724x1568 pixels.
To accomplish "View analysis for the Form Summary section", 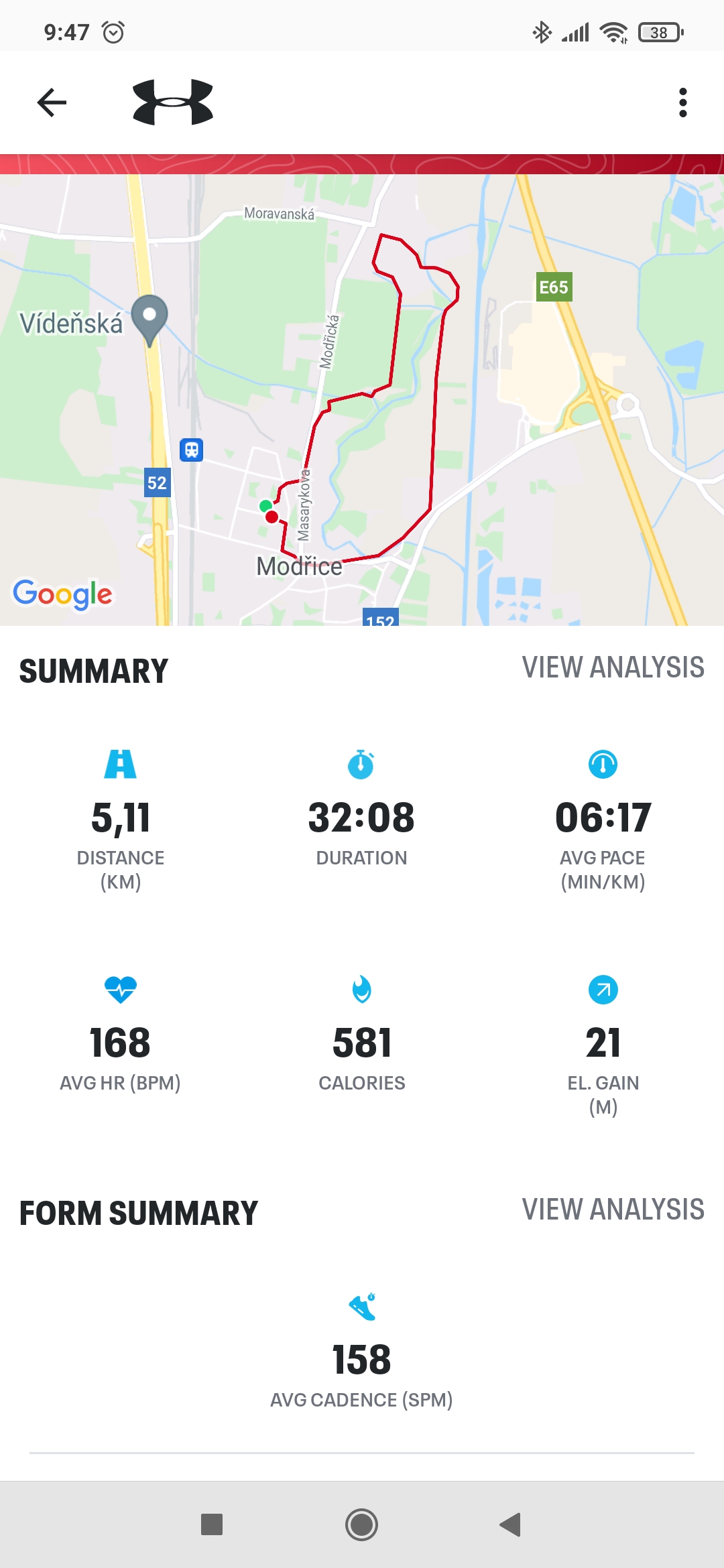I will [613, 1210].
